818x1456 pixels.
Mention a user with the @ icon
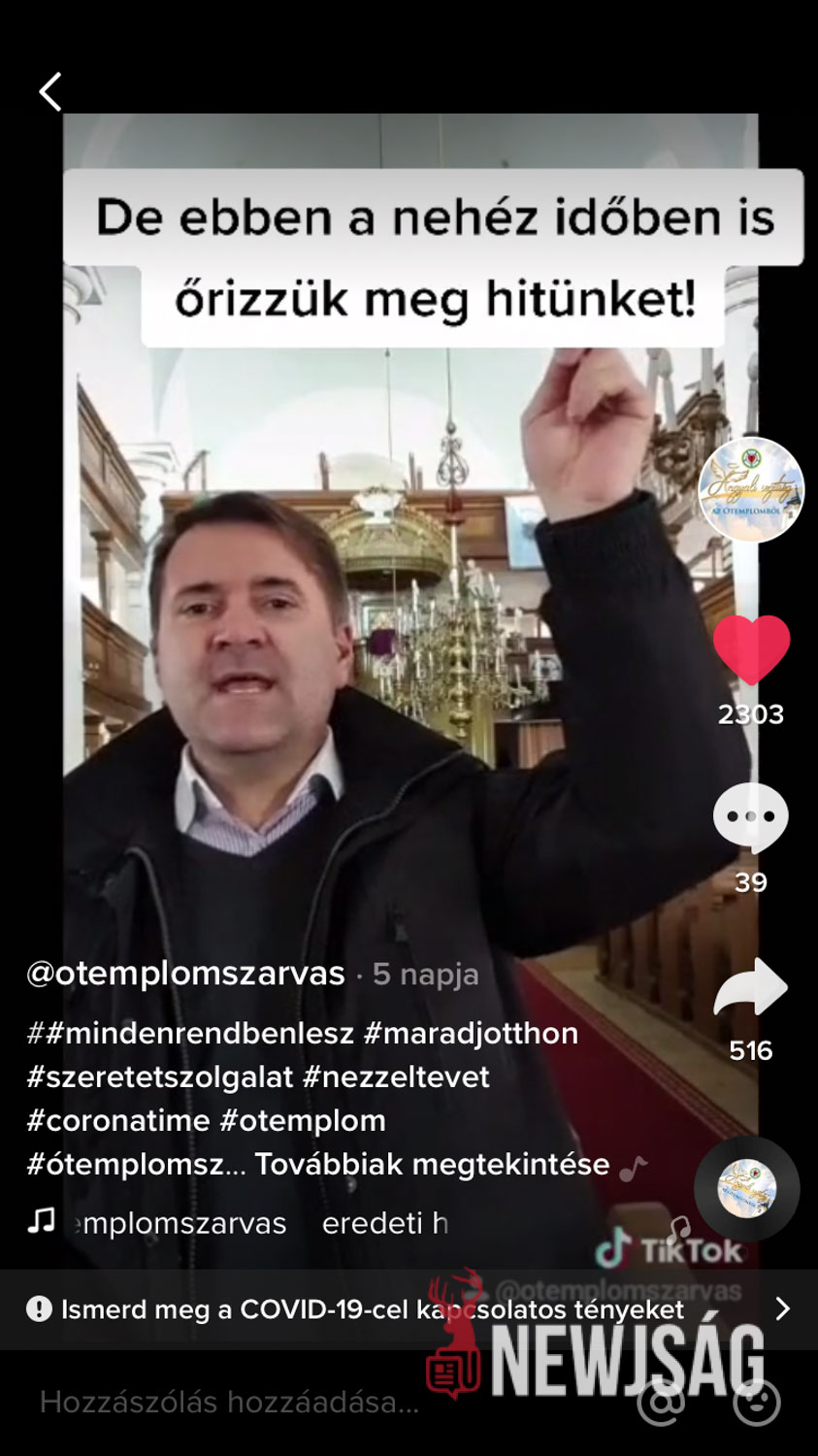(x=661, y=1402)
